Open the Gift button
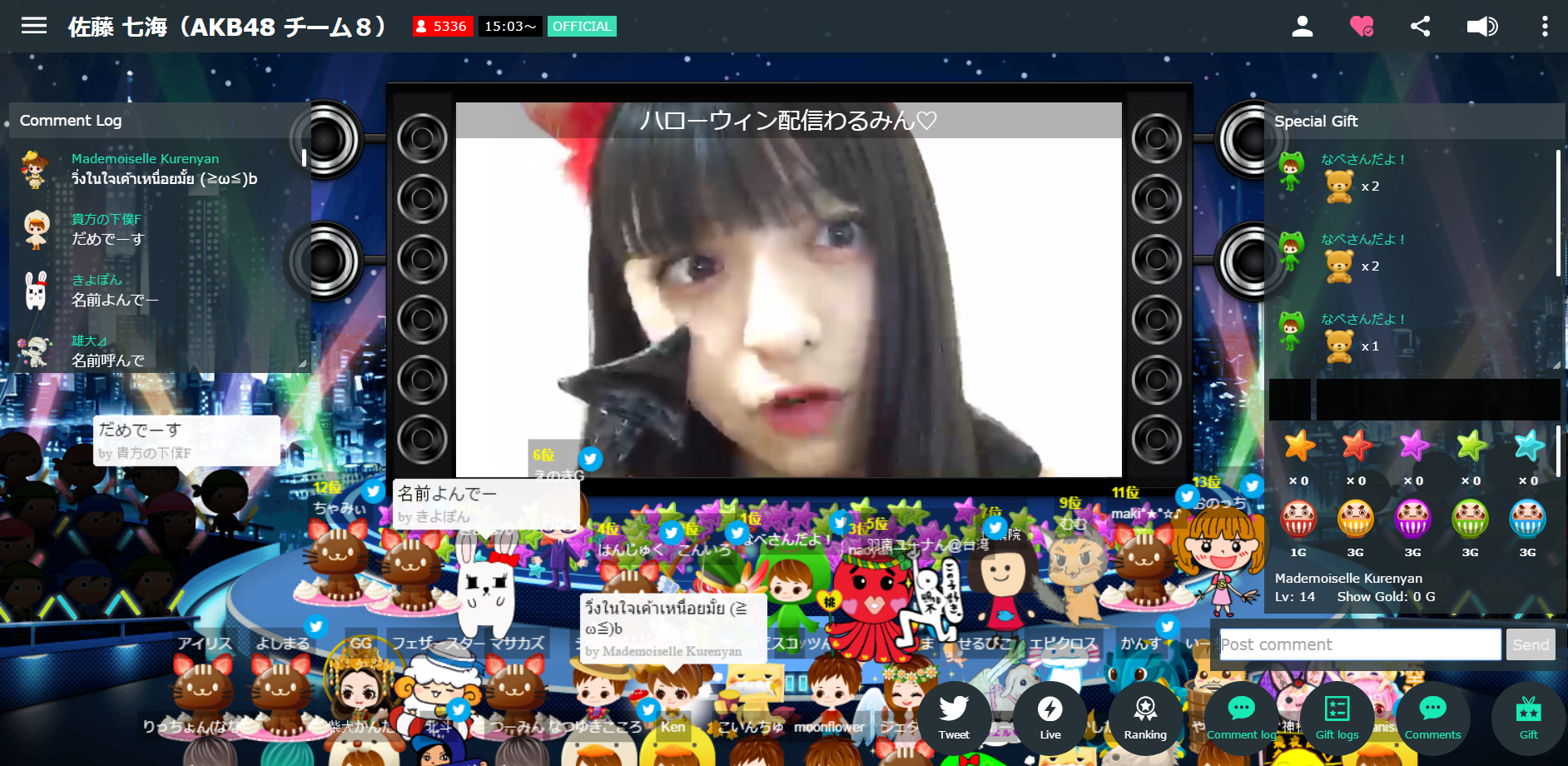1568x766 pixels. pos(1529,718)
